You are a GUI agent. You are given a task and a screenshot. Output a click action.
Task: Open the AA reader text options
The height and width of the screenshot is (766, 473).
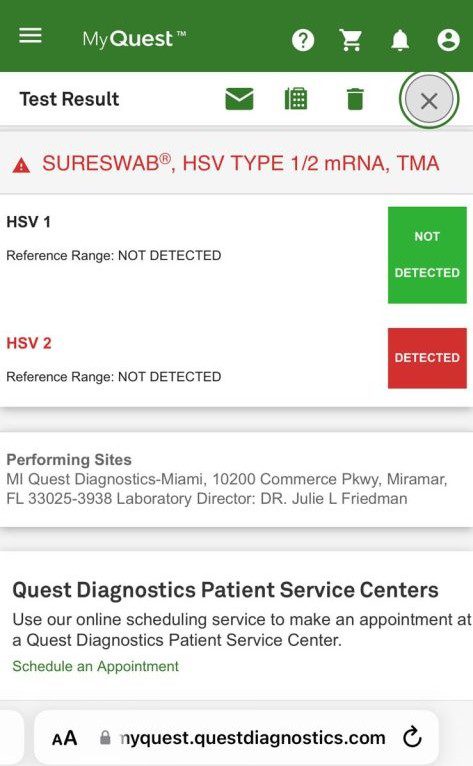tap(64, 738)
